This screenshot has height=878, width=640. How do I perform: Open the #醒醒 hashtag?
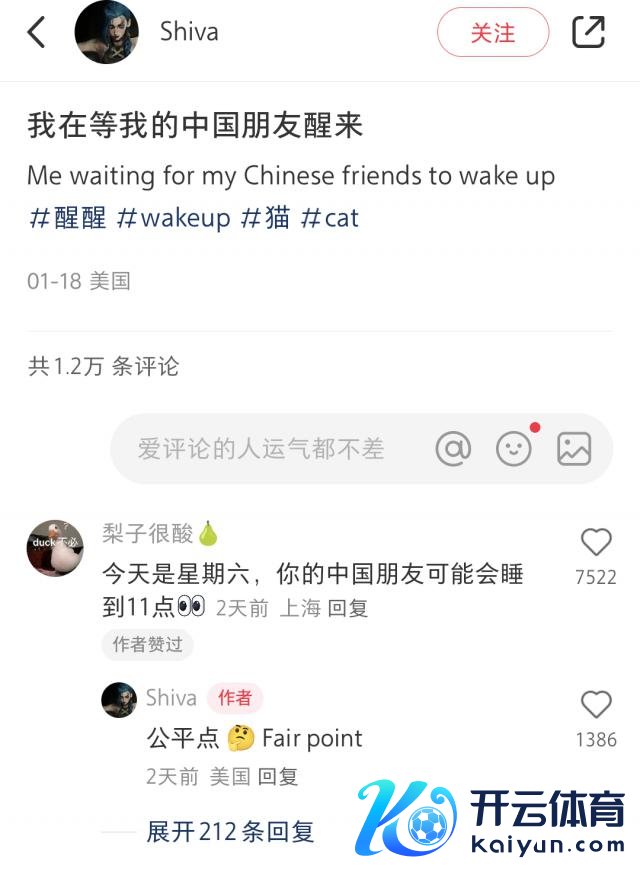(x=67, y=218)
